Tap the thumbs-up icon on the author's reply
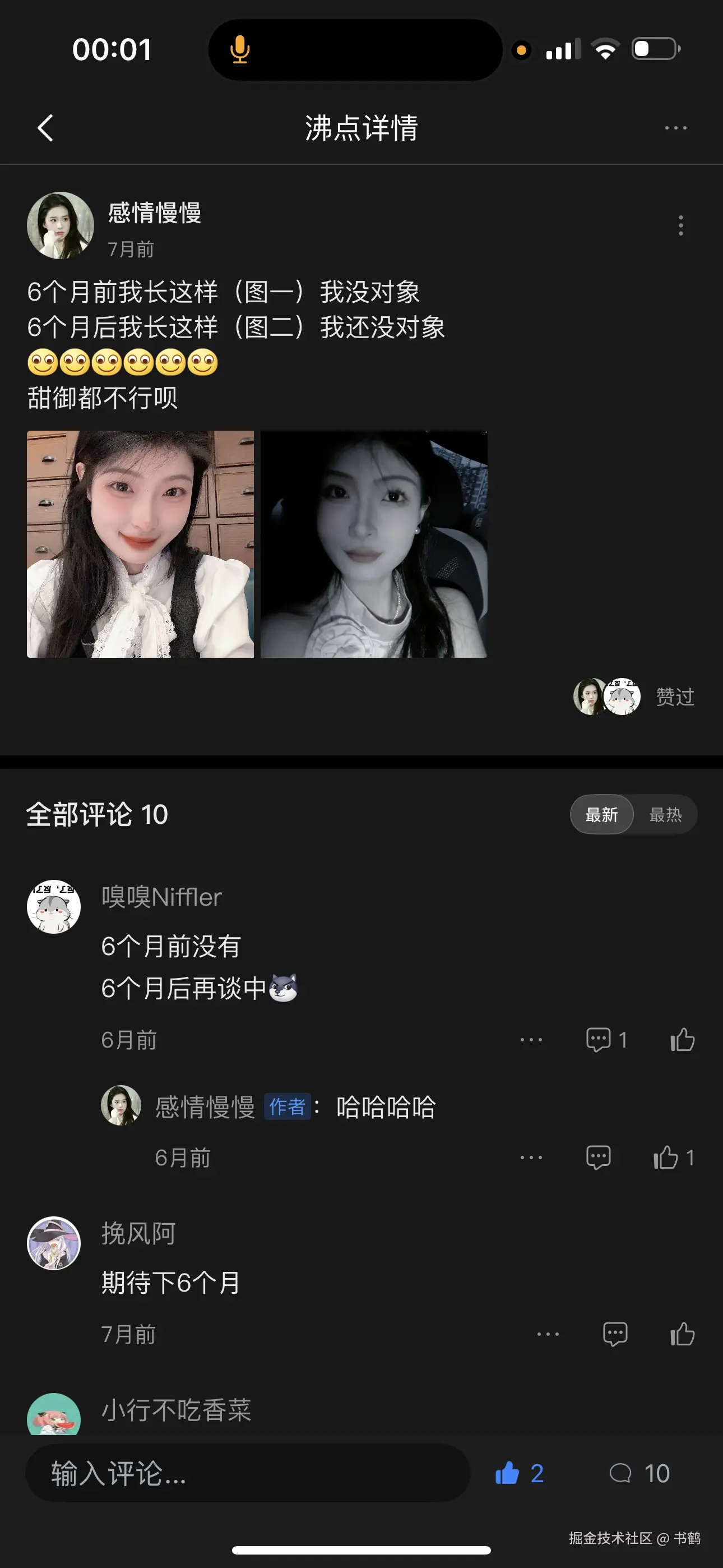The height and width of the screenshot is (1568, 723). (x=668, y=1157)
